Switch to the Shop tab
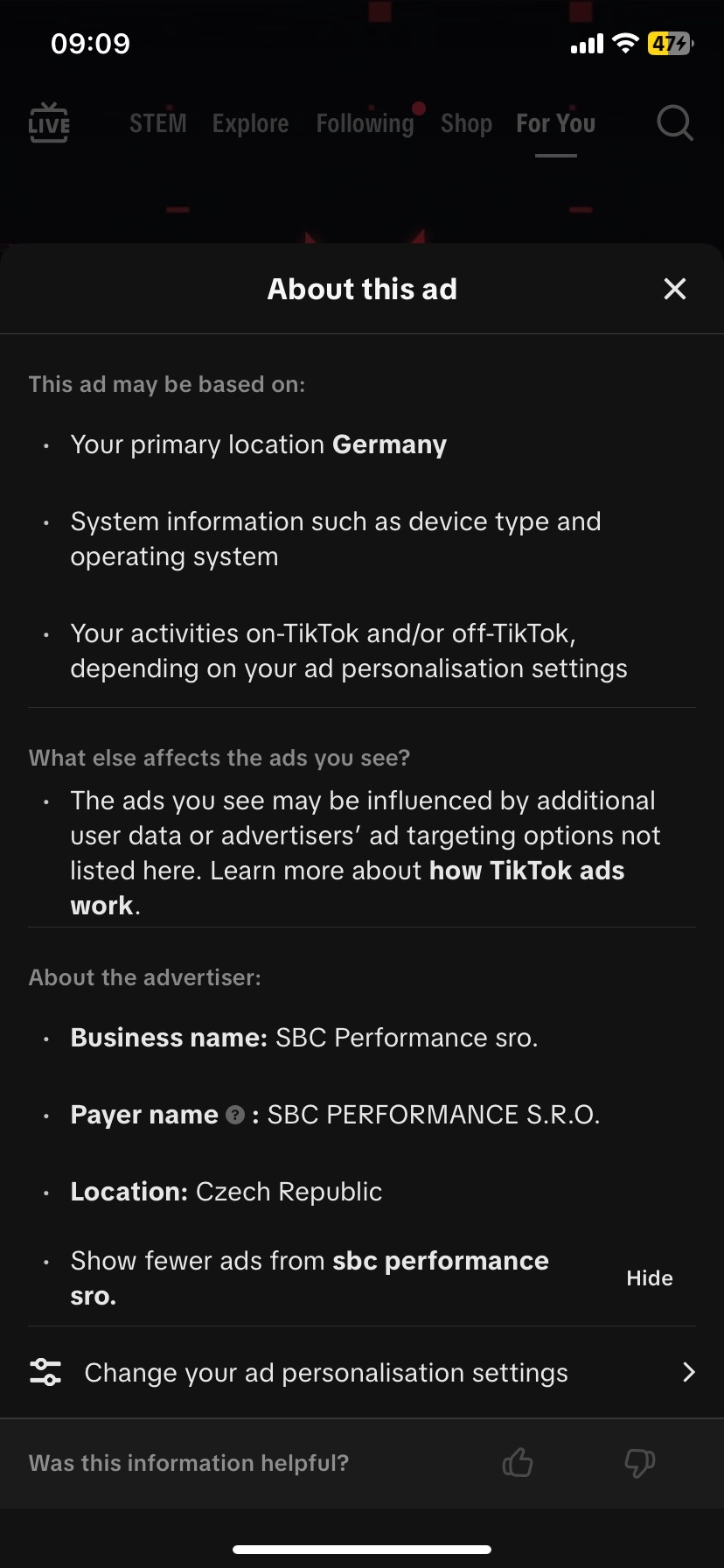This screenshot has width=724, height=1568. point(466,123)
